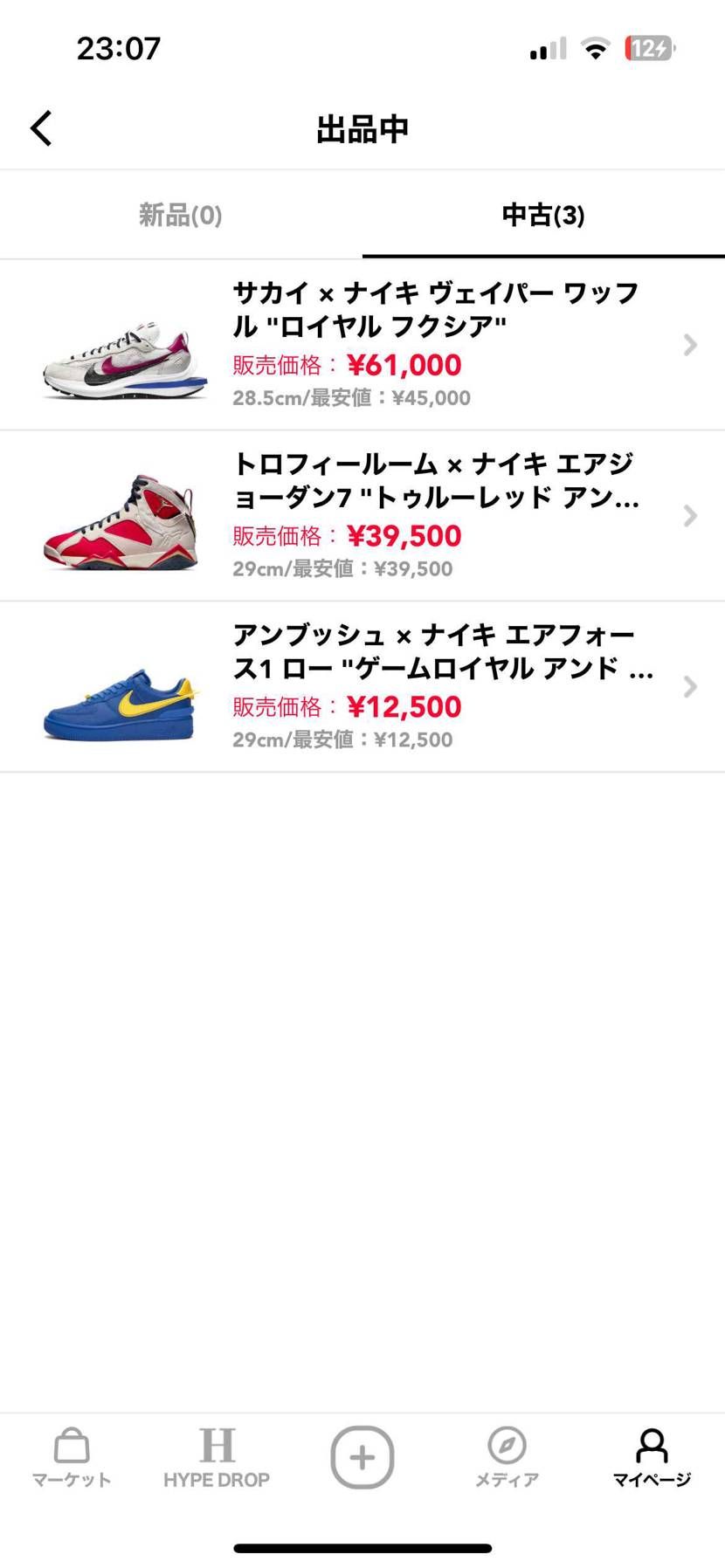
Task: Tap the back arrow at top left
Action: (40, 127)
